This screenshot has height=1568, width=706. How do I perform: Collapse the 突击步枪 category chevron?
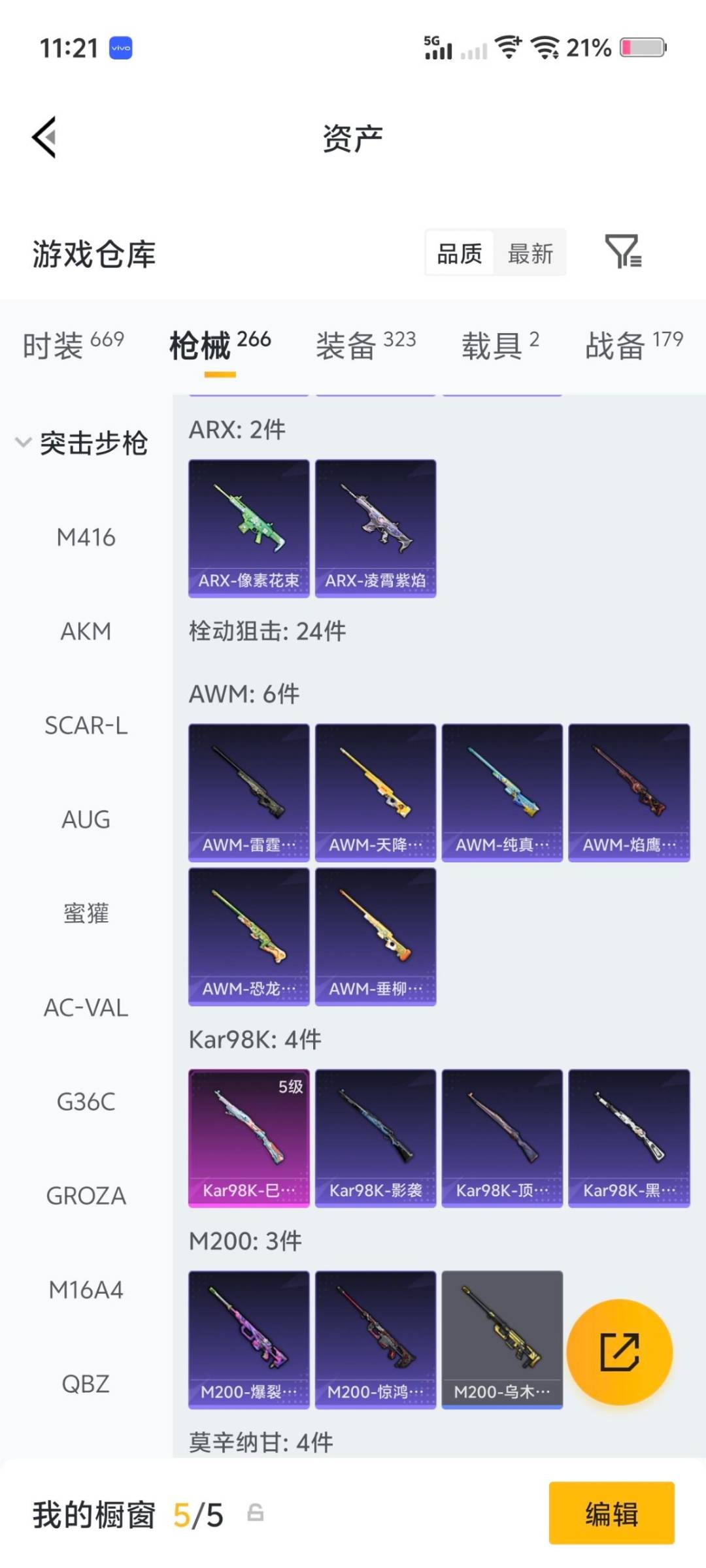tap(22, 441)
